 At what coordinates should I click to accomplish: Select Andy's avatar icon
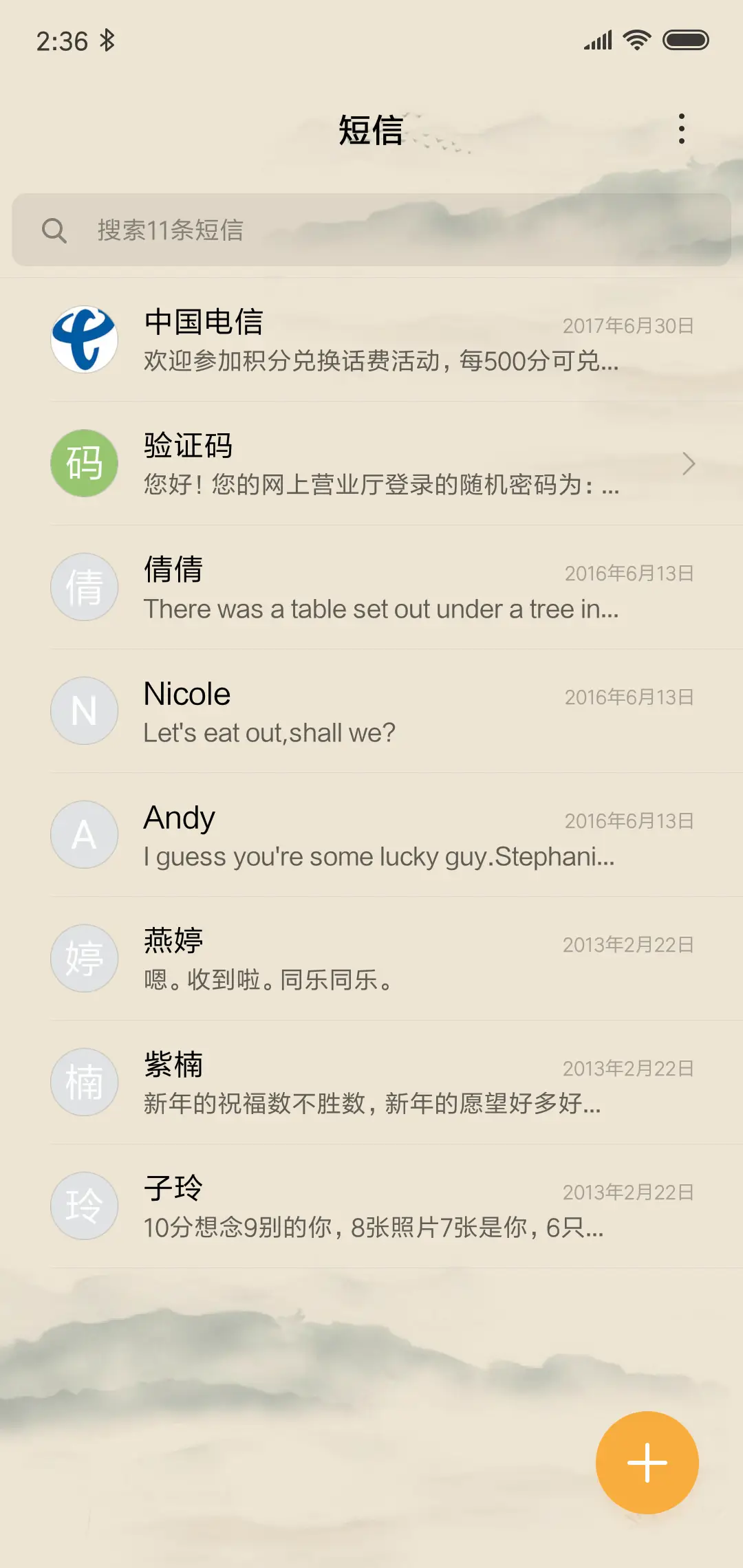click(x=84, y=834)
